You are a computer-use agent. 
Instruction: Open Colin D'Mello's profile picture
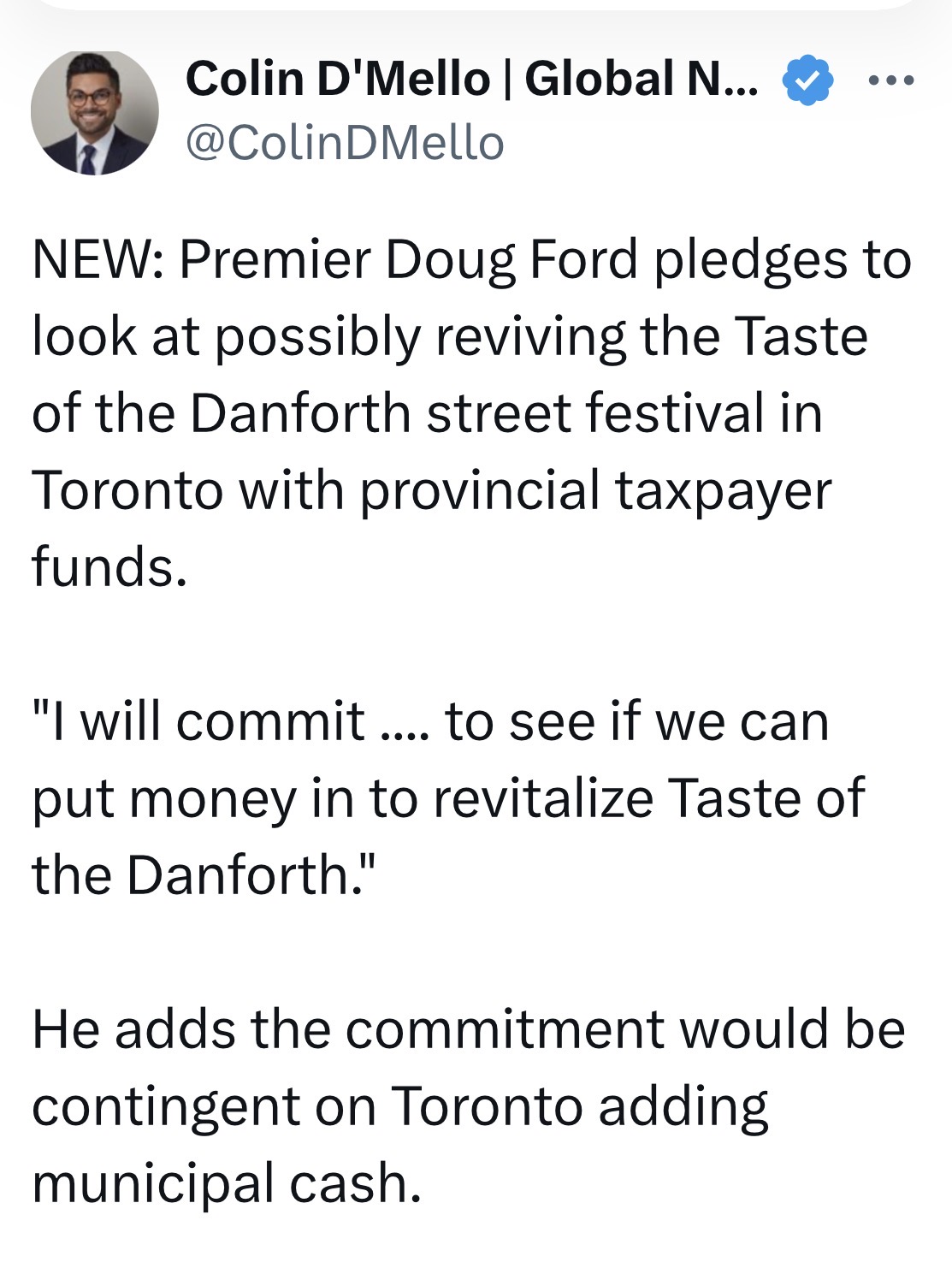click(x=94, y=112)
